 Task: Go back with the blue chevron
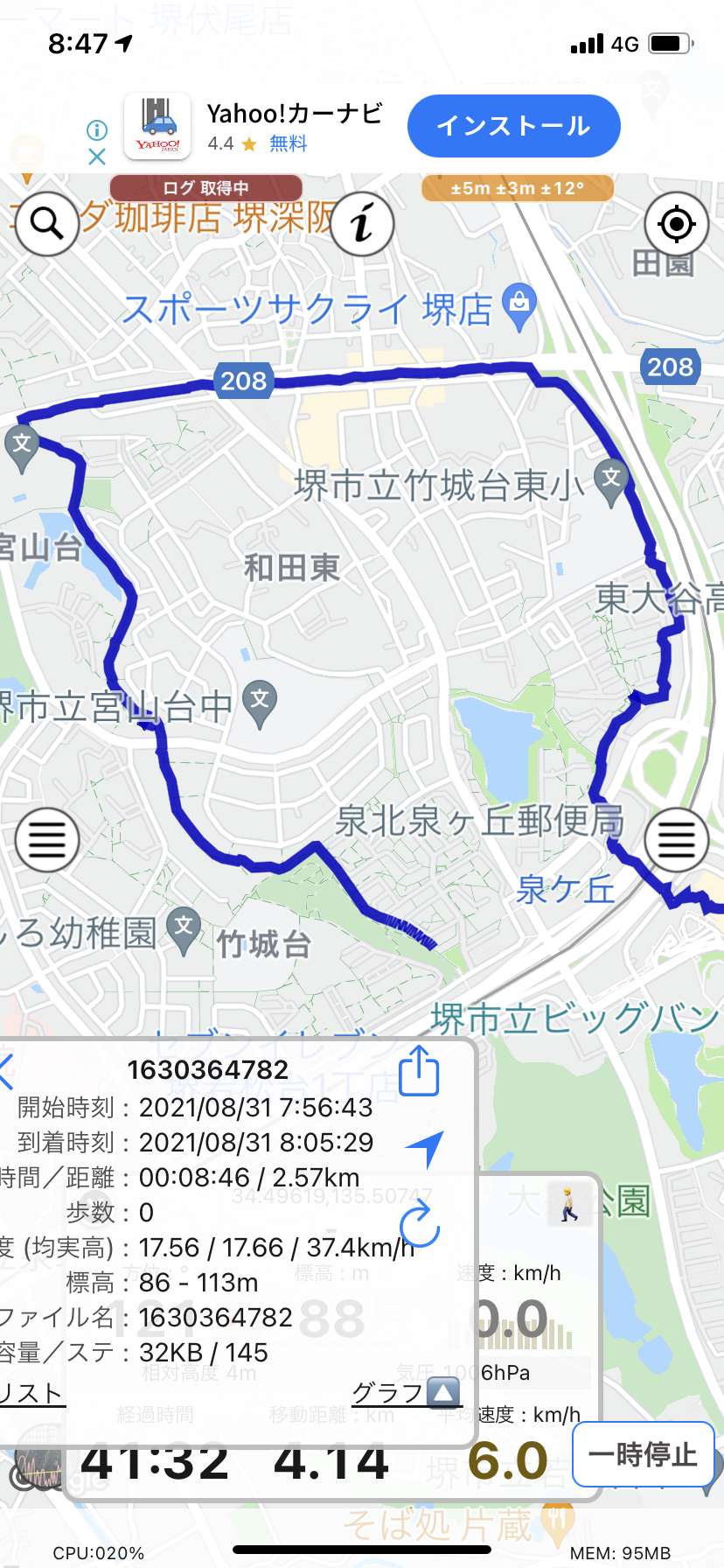tap(7, 1071)
